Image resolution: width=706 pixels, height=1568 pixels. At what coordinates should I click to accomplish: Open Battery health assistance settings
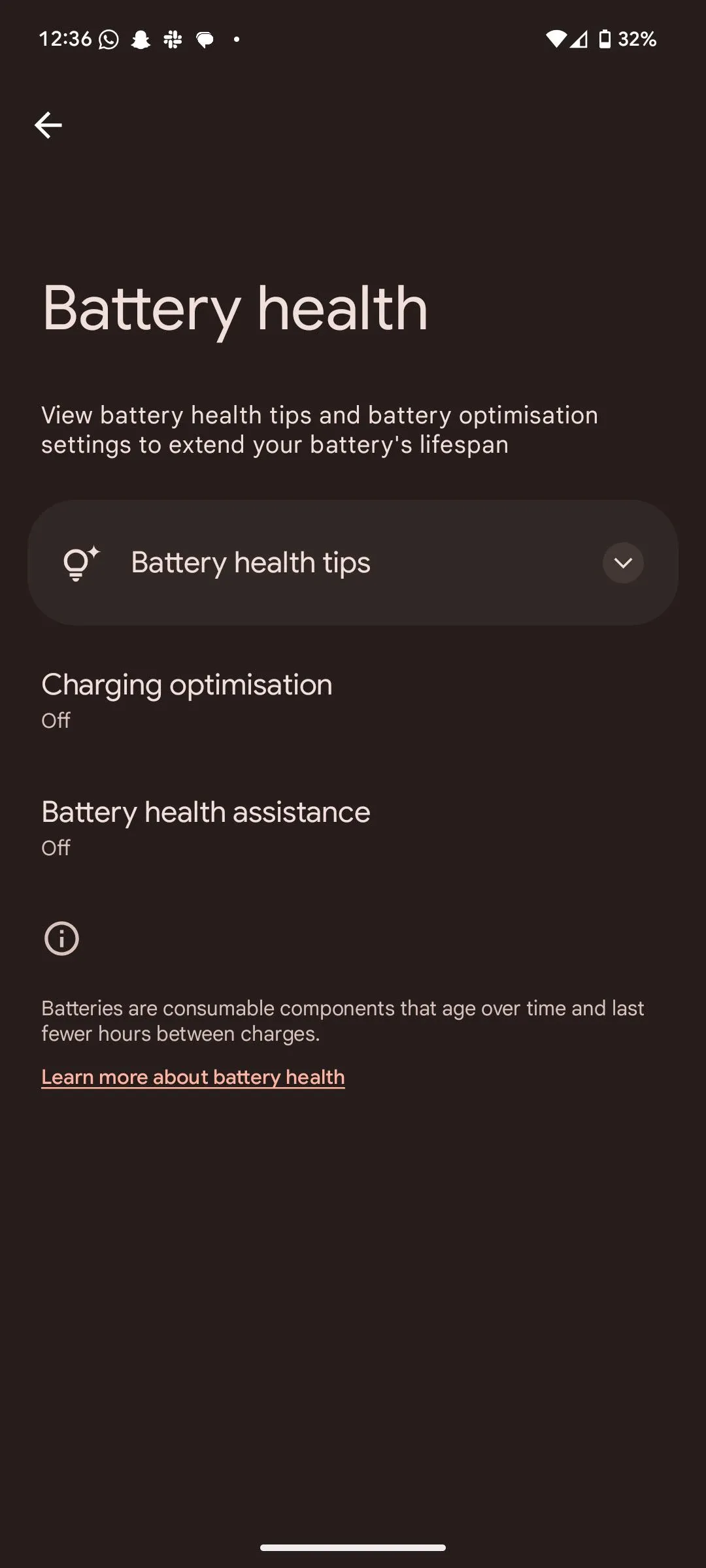(205, 826)
